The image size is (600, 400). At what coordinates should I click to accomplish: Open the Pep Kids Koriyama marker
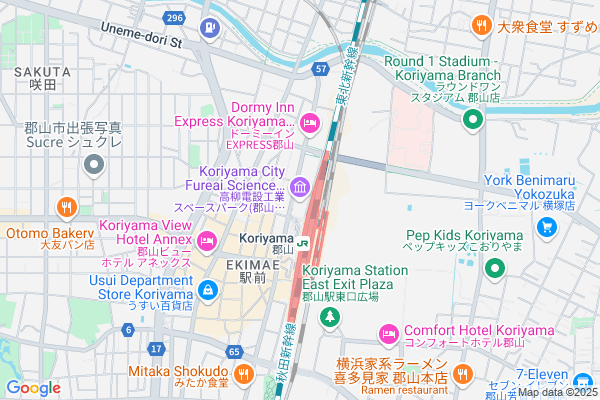[x=495, y=268]
